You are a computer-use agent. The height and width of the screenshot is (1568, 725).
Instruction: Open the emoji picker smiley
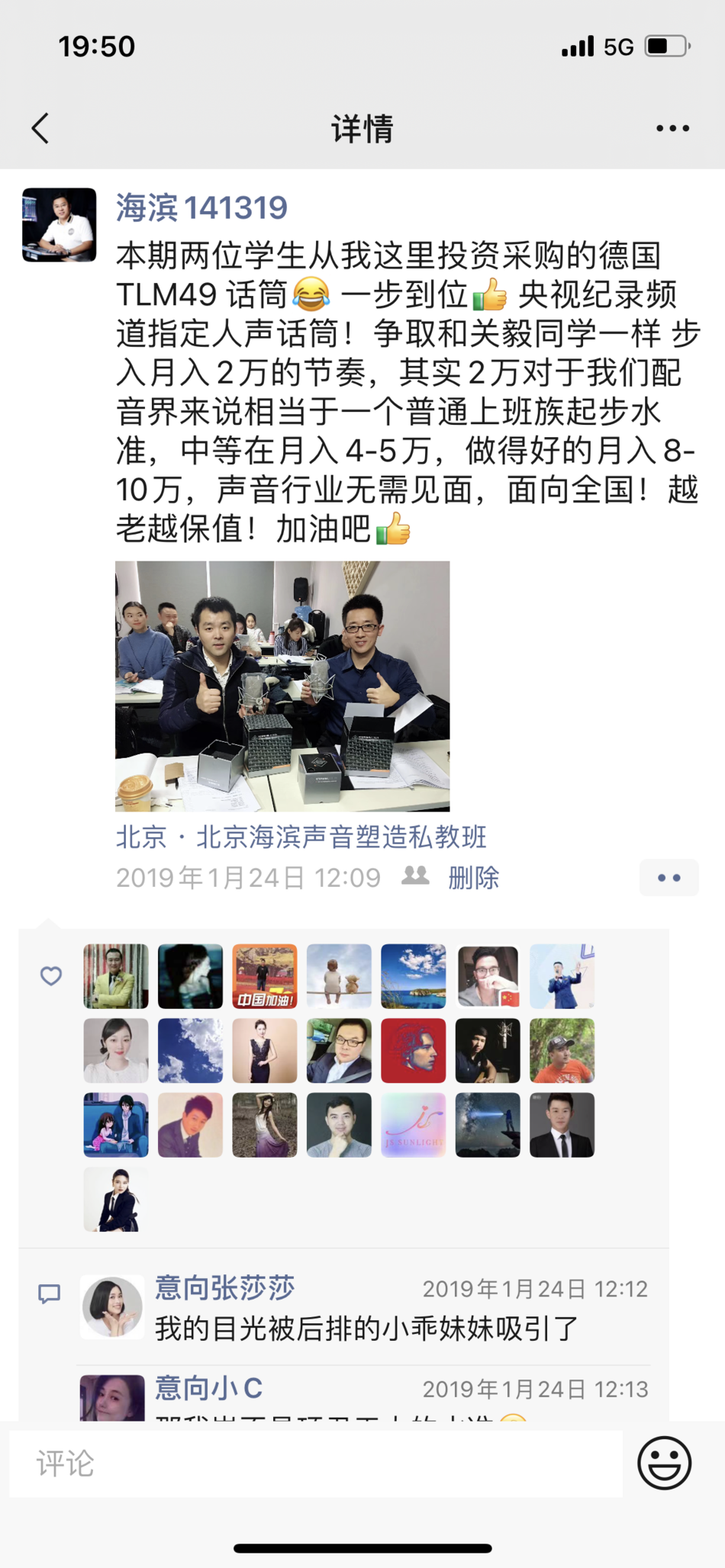pyautogui.click(x=664, y=1463)
